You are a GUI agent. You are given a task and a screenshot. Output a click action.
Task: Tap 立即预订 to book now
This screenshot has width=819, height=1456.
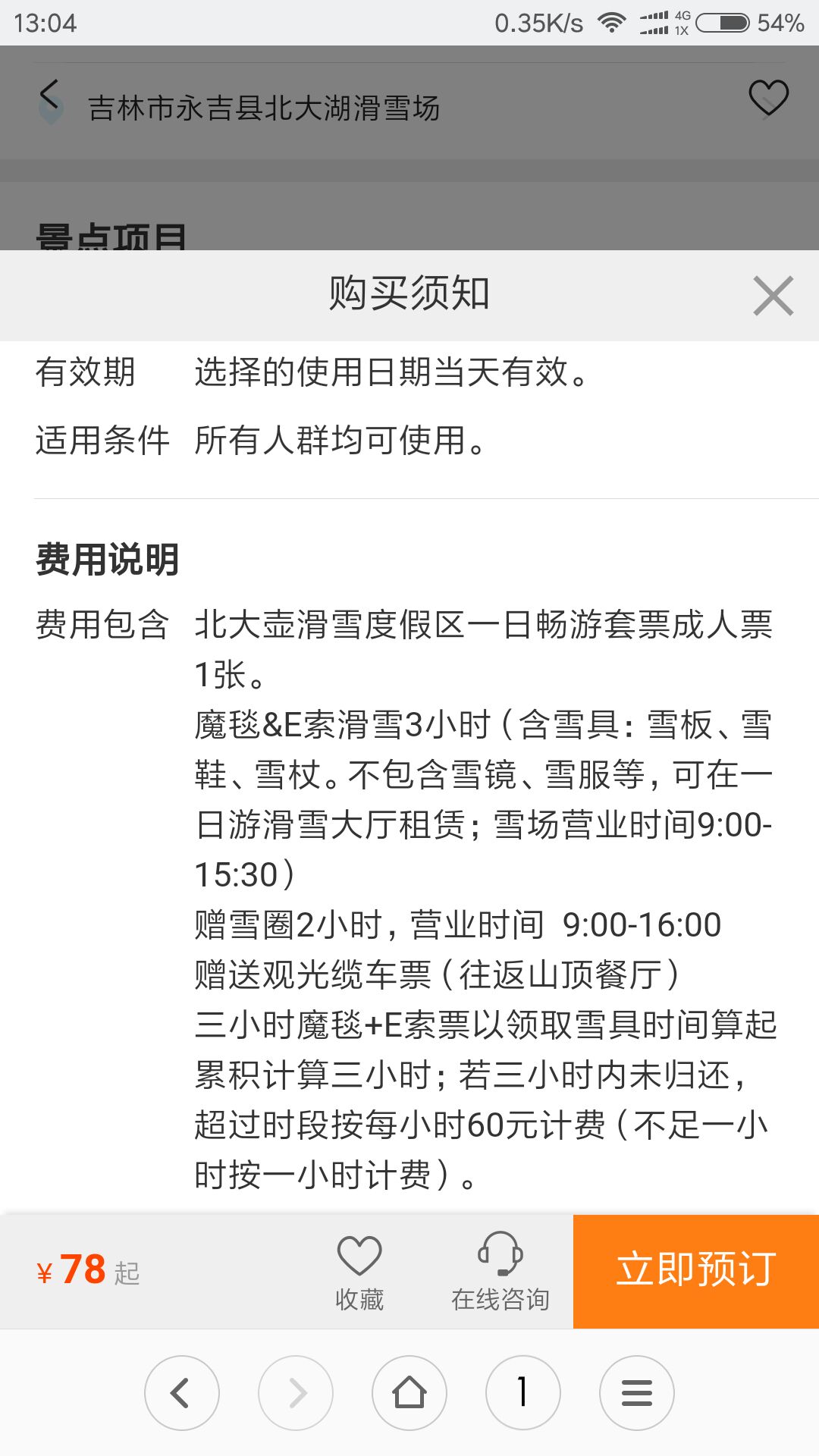point(695,1271)
